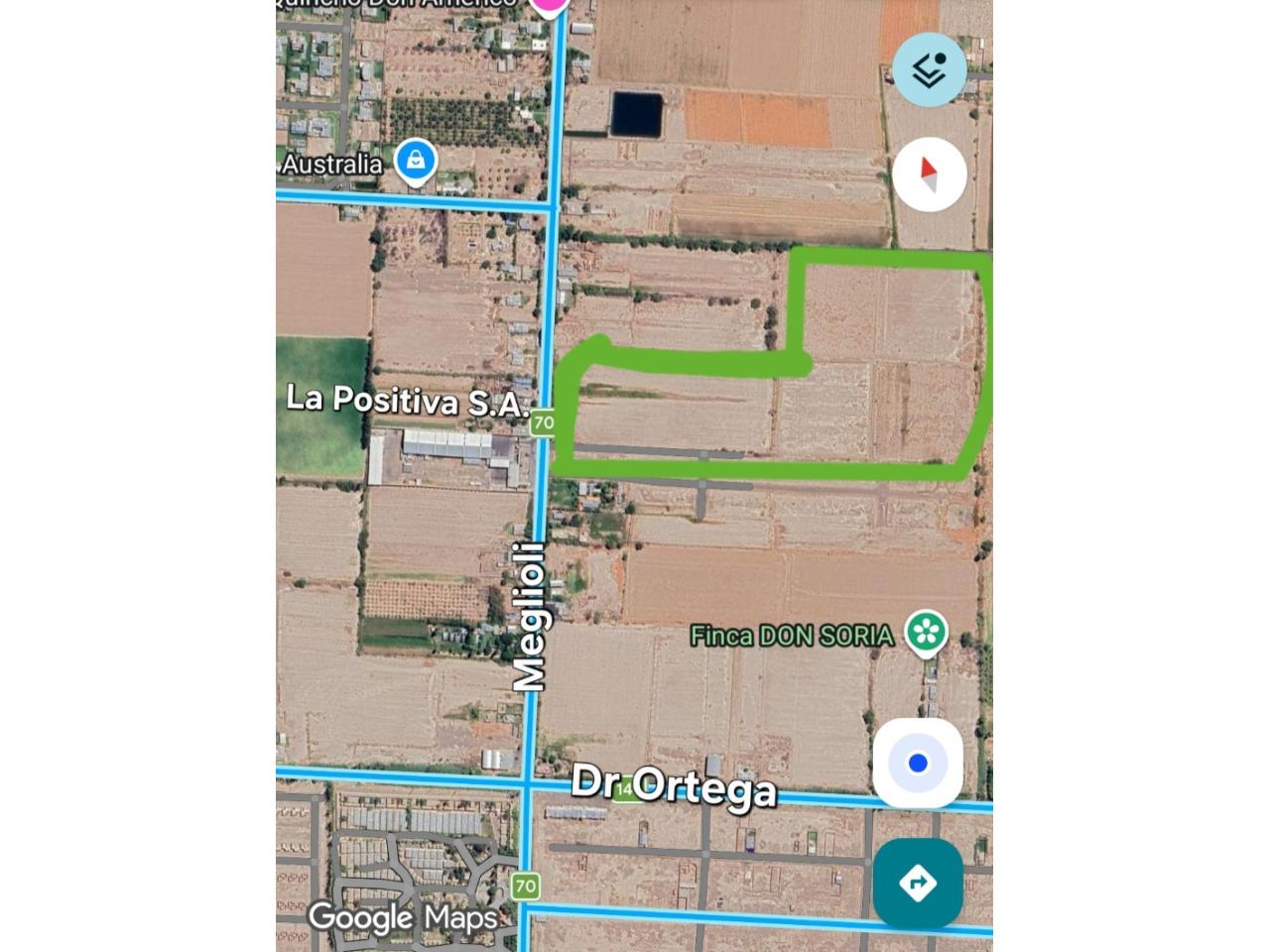This screenshot has width=1270, height=952.
Task: Start directions with the arrow button
Action: click(918, 883)
